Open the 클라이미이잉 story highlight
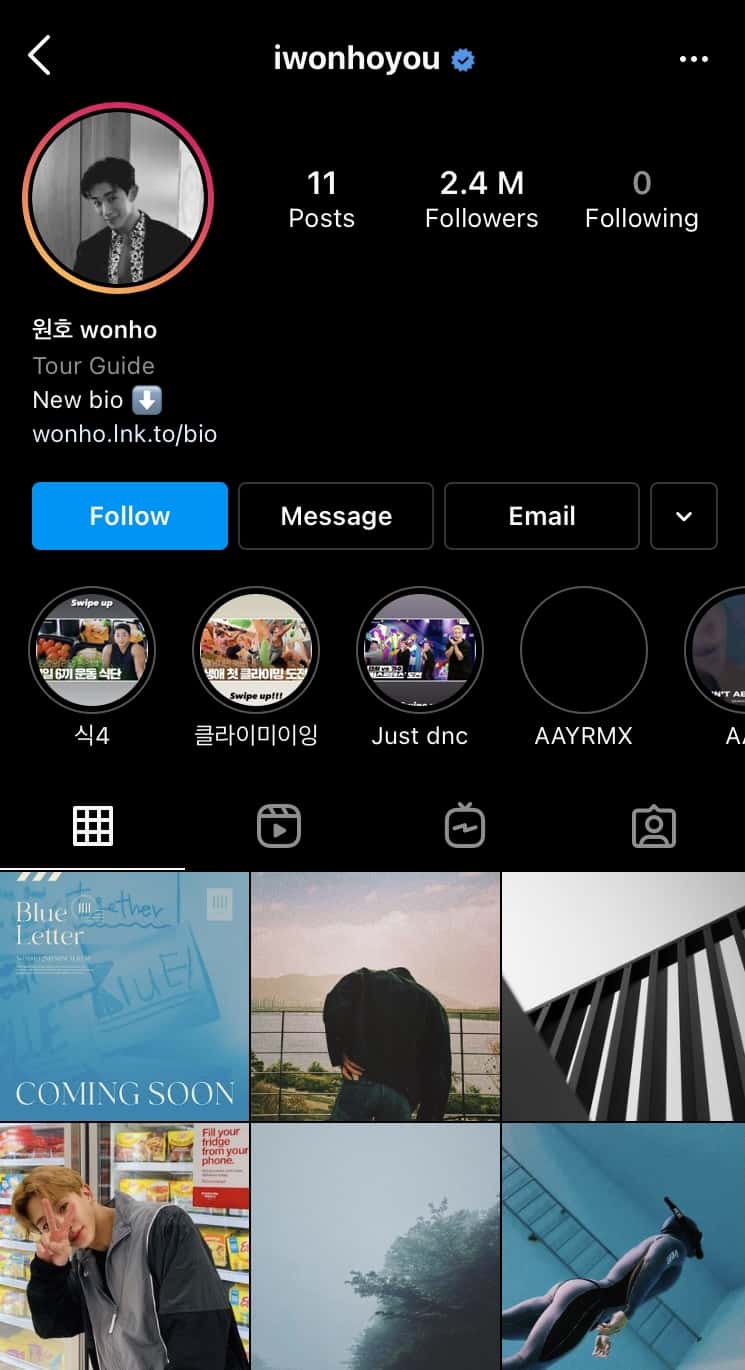This screenshot has height=1370, width=745. [x=256, y=650]
